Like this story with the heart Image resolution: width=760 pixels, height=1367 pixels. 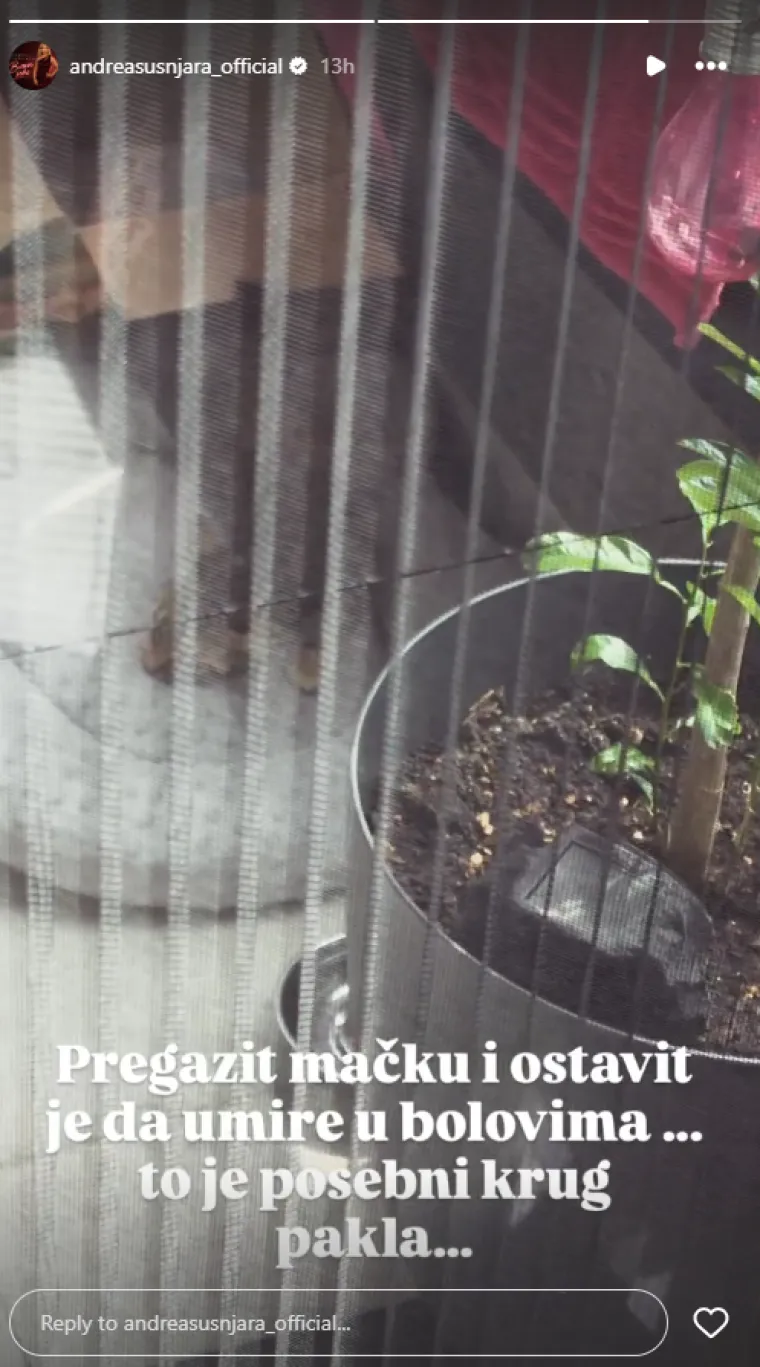711,1323
